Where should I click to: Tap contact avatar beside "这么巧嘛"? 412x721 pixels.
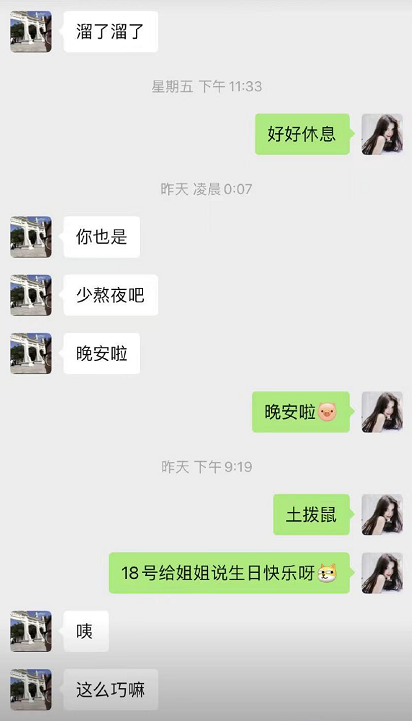point(31,690)
